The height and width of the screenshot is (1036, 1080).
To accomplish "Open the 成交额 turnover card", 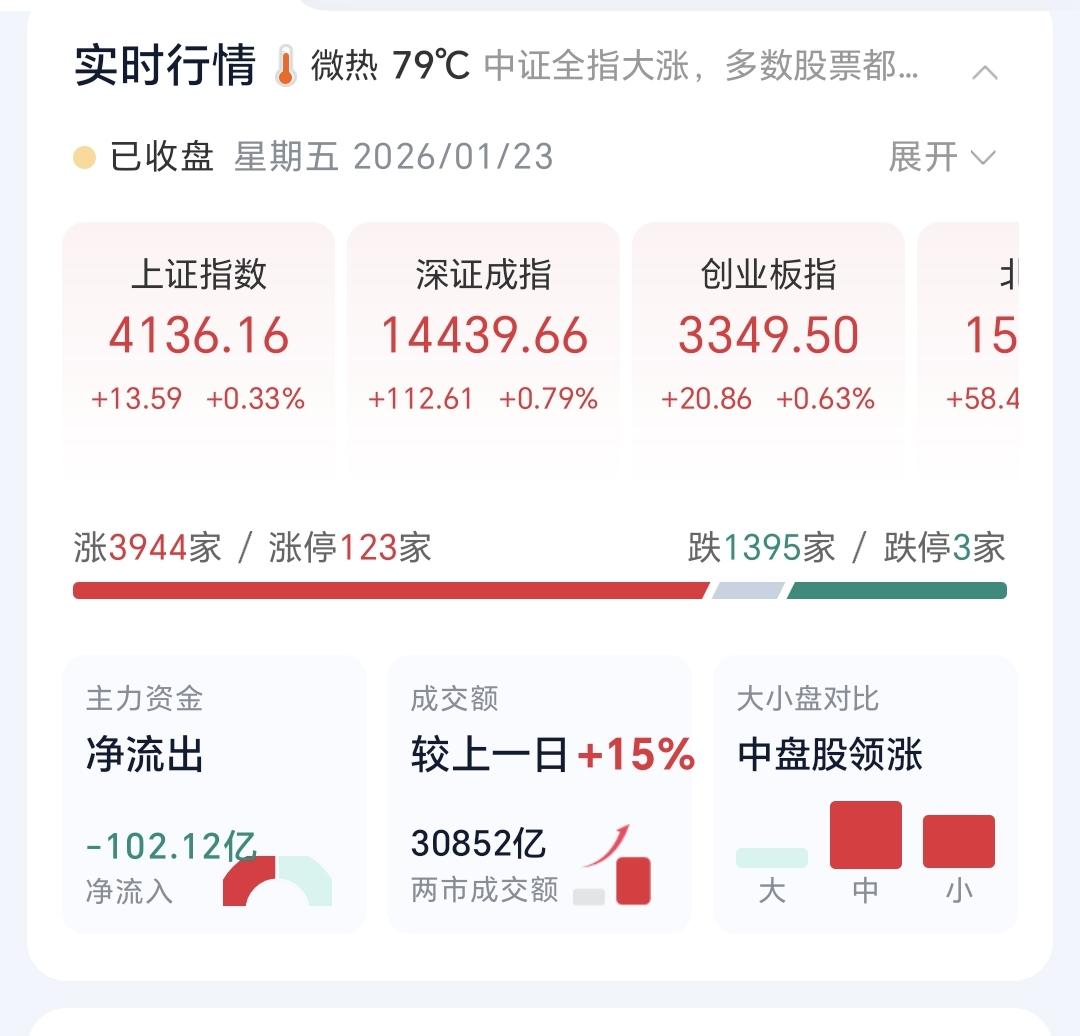I will coord(540,795).
